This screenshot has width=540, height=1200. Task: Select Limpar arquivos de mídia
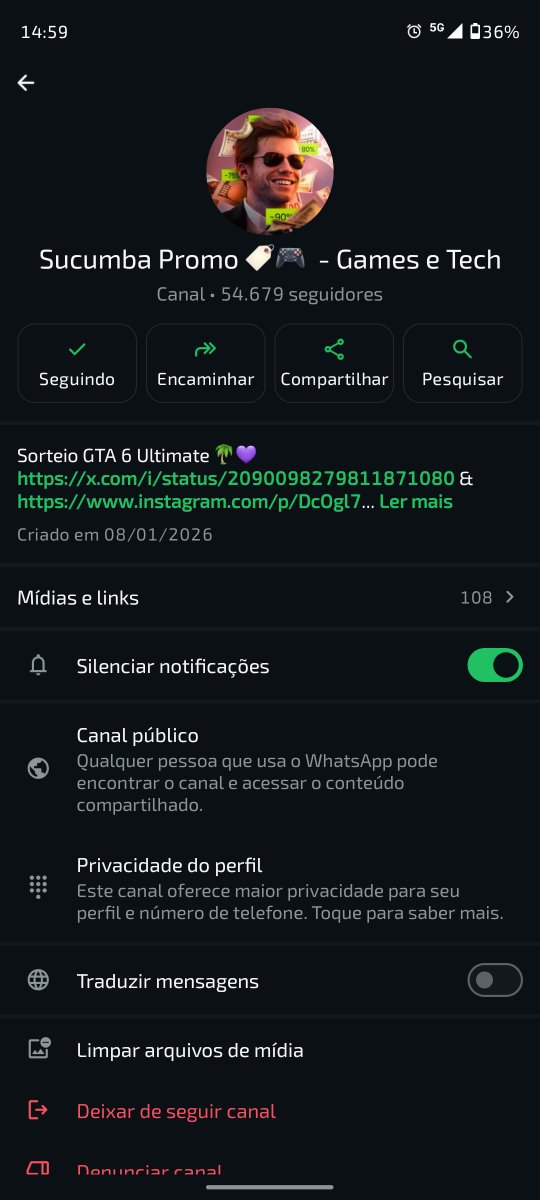point(270,1050)
